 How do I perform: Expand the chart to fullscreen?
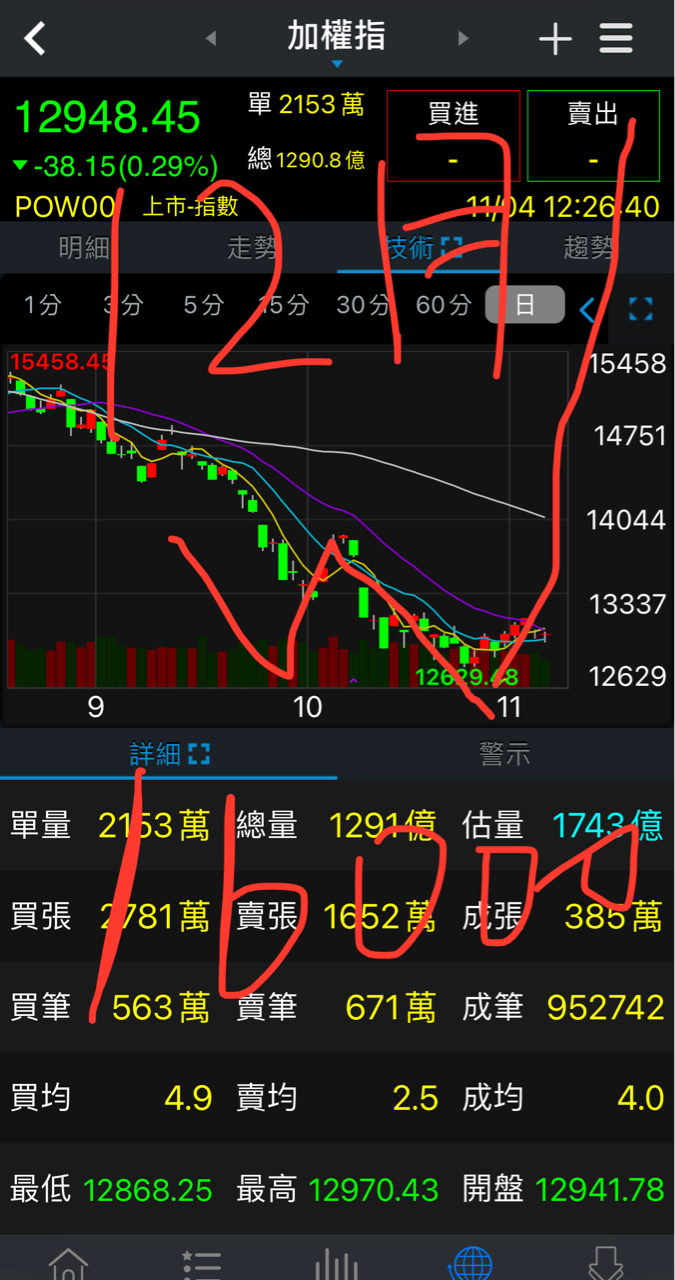[641, 308]
